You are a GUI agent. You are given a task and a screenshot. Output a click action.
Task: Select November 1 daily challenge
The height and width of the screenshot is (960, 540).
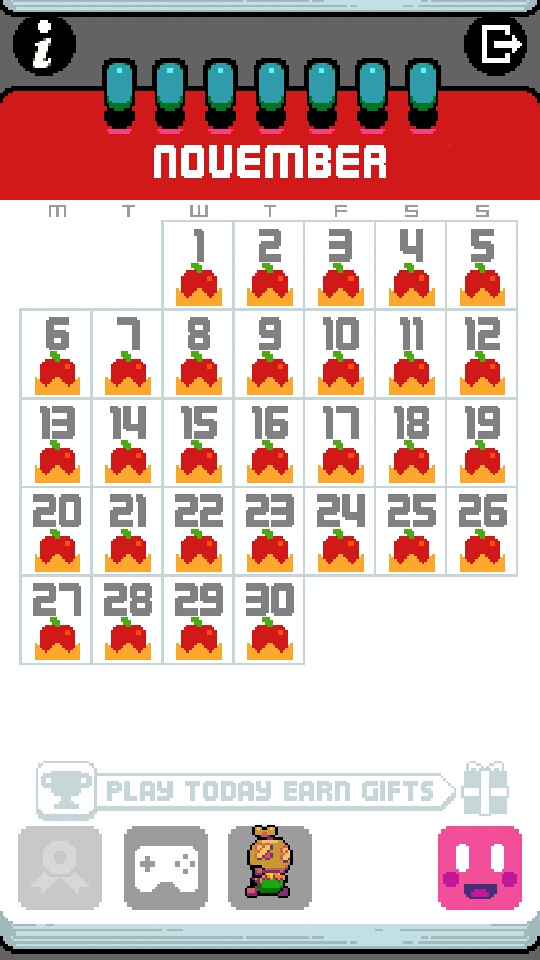198,265
